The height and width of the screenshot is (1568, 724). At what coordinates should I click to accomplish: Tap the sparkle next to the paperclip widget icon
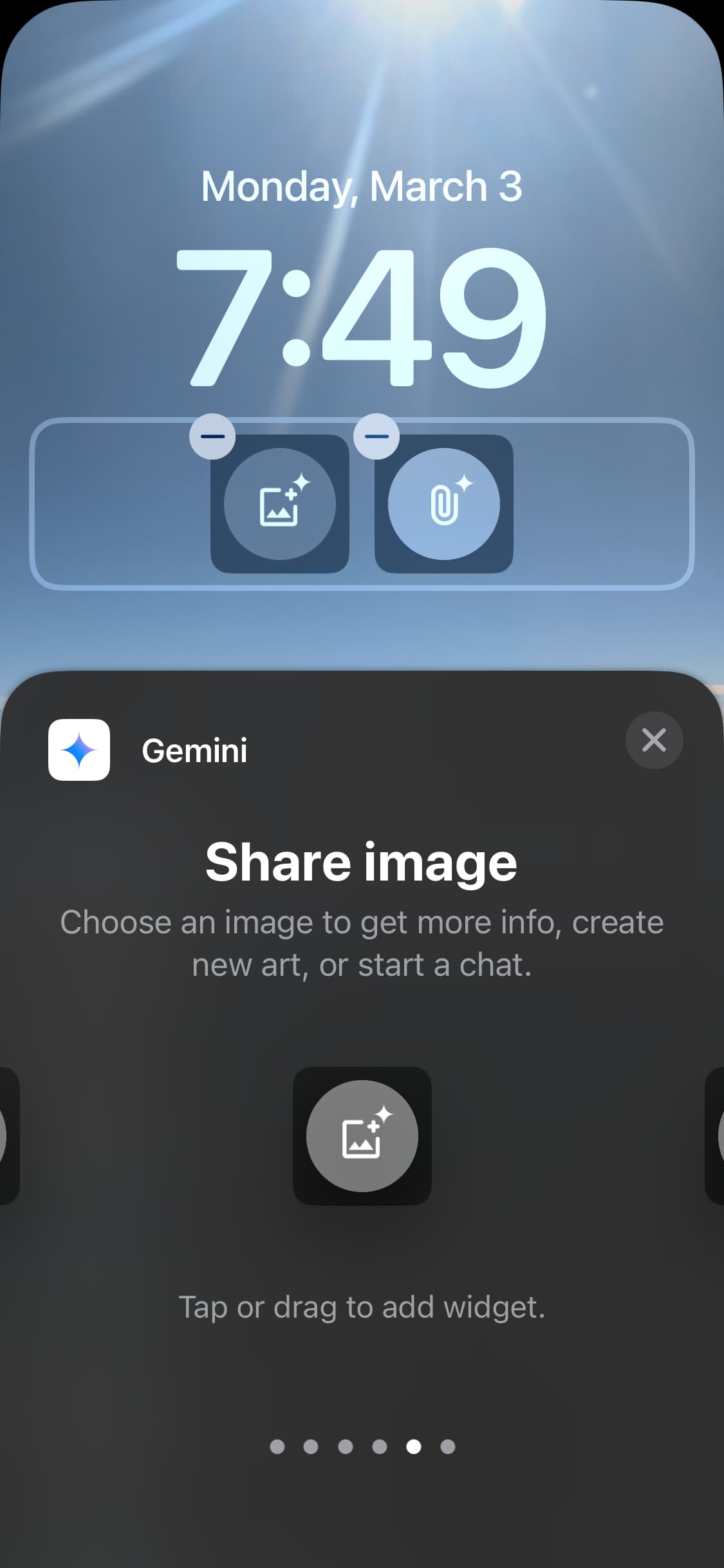(465, 481)
